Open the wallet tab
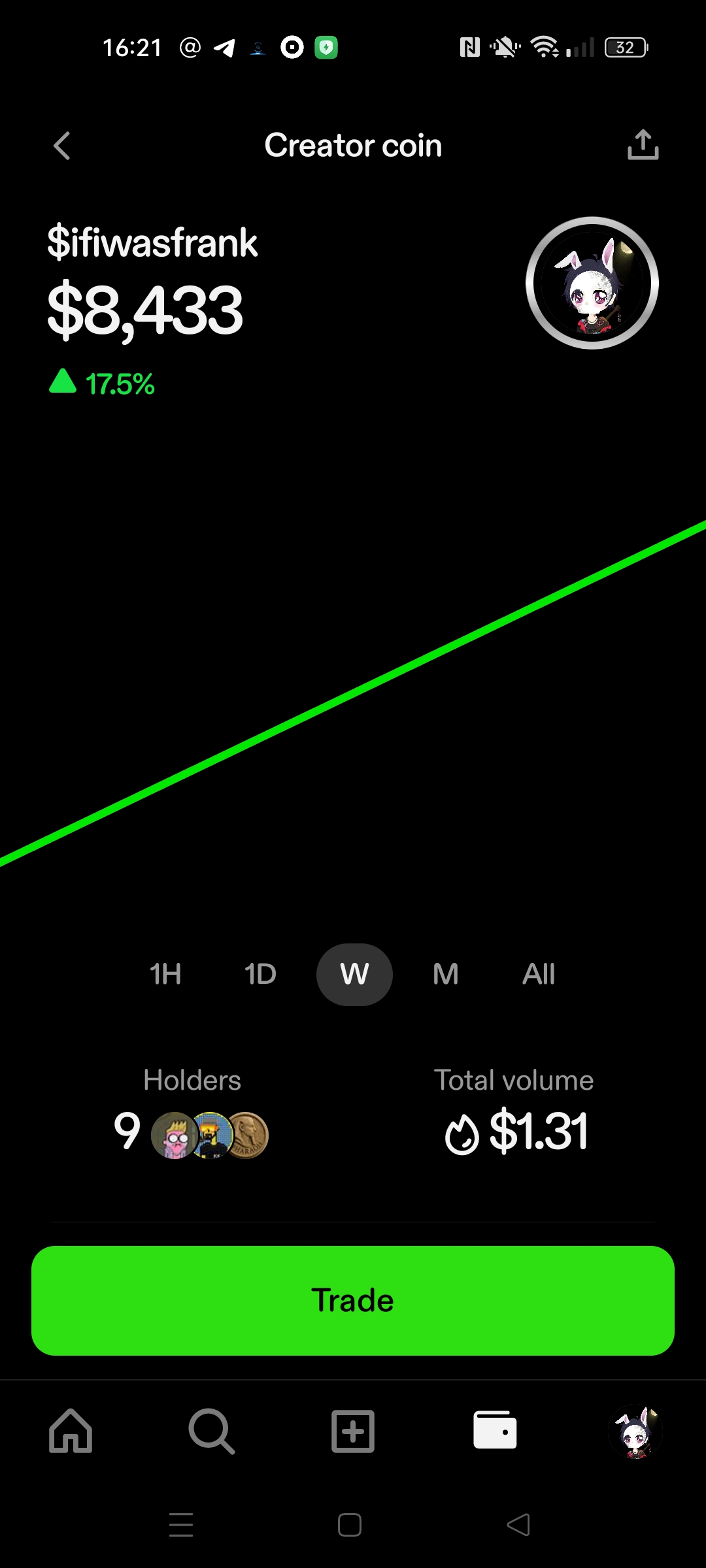This screenshot has width=706, height=1568. coord(495,1431)
